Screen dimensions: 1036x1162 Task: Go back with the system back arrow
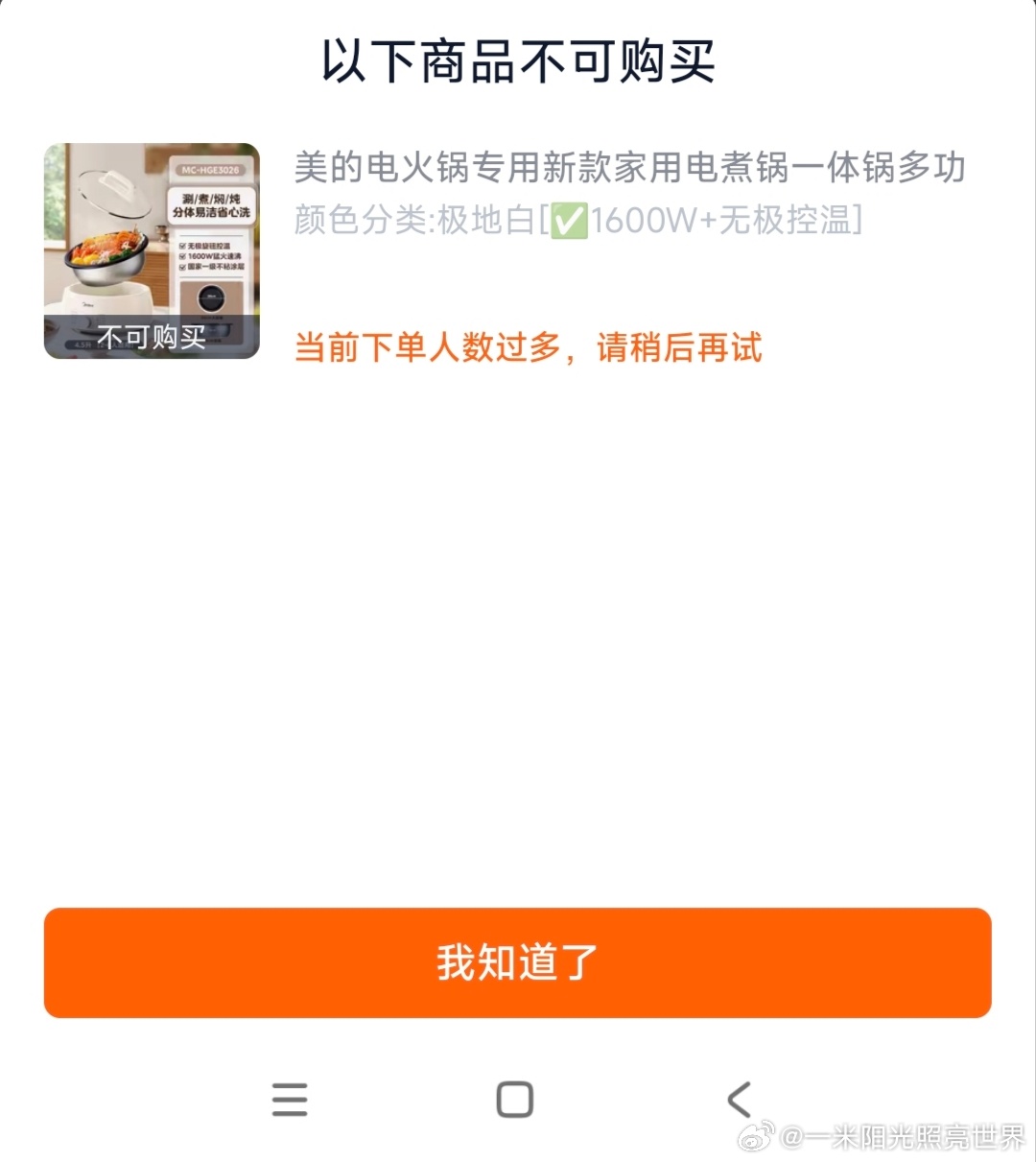pyautogui.click(x=739, y=1100)
